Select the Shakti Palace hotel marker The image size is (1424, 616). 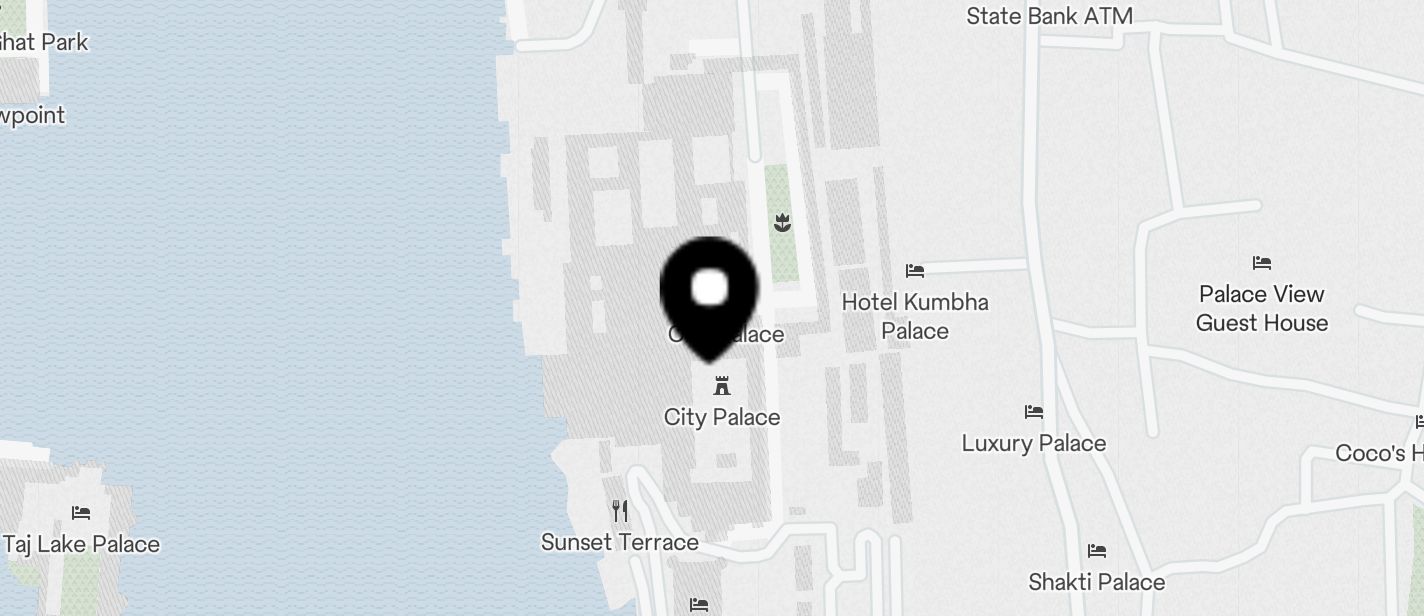(x=1097, y=551)
